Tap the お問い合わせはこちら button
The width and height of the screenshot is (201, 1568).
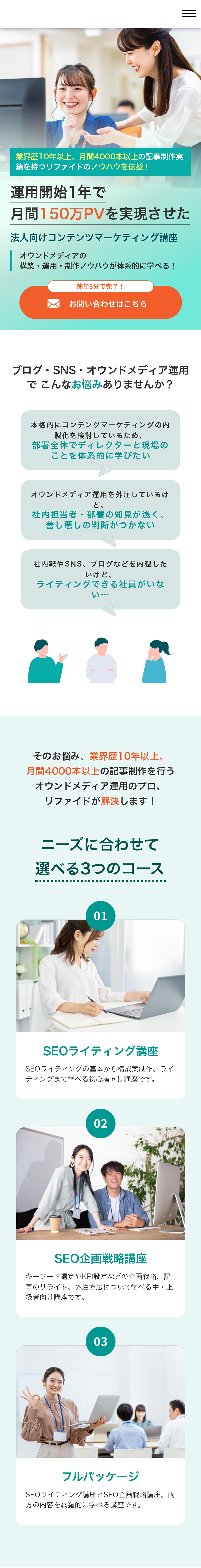point(100,303)
